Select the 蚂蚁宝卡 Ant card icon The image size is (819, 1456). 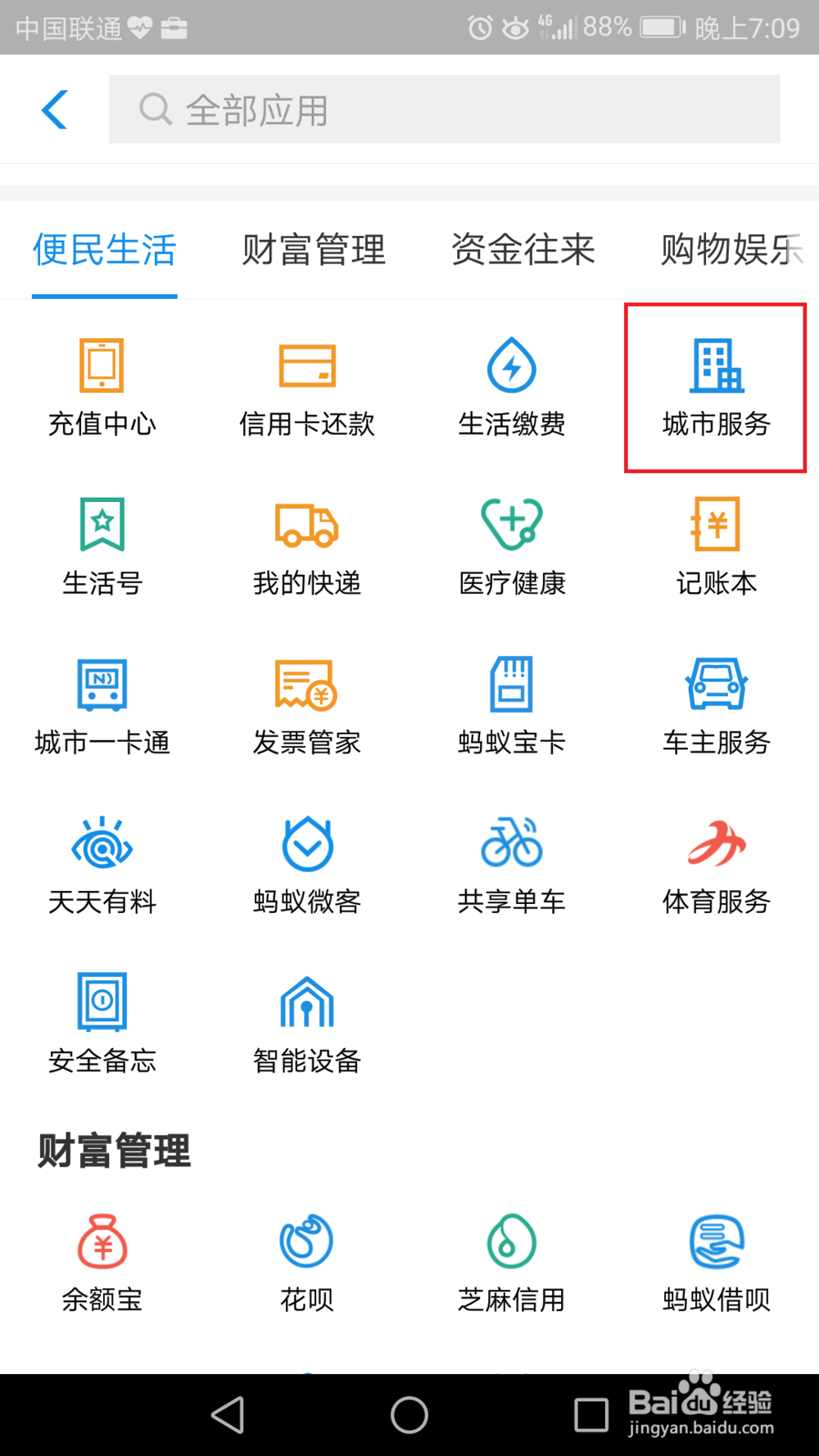coord(511,704)
